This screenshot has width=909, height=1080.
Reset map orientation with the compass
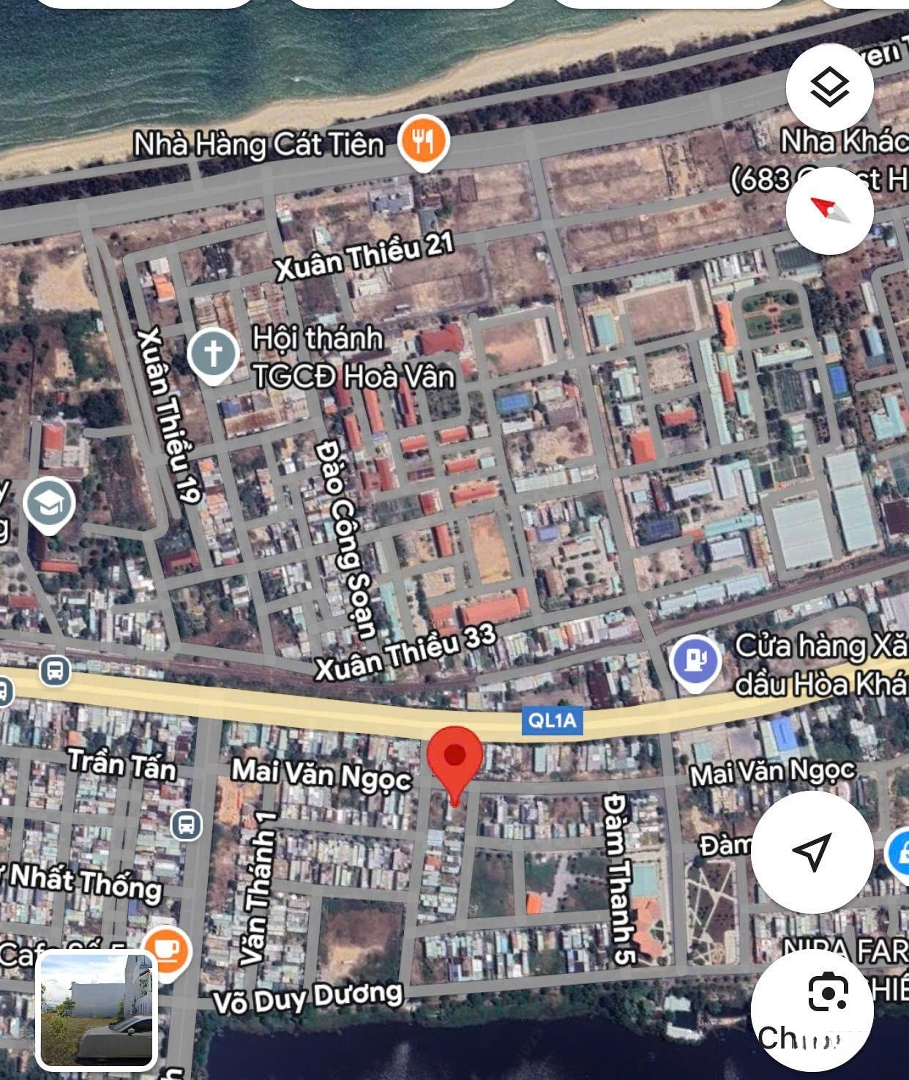click(829, 210)
